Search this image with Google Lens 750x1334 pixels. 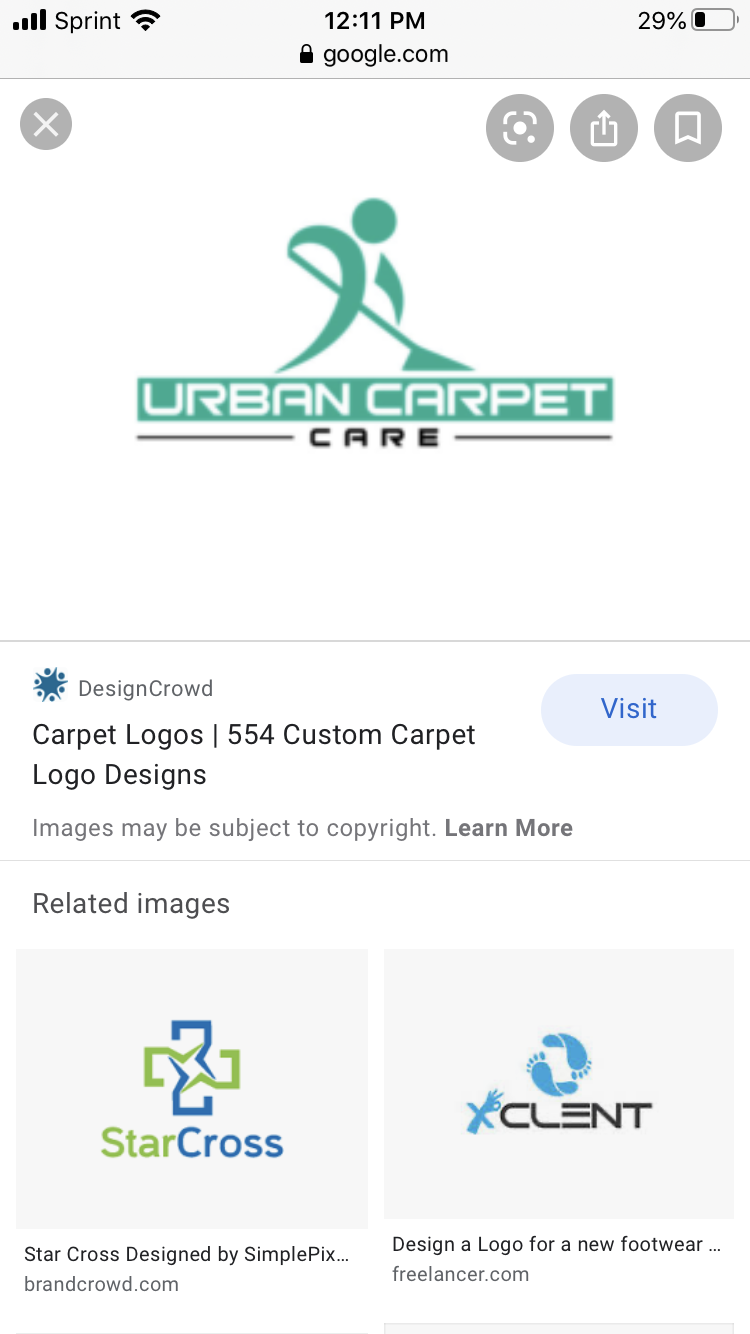coord(520,127)
